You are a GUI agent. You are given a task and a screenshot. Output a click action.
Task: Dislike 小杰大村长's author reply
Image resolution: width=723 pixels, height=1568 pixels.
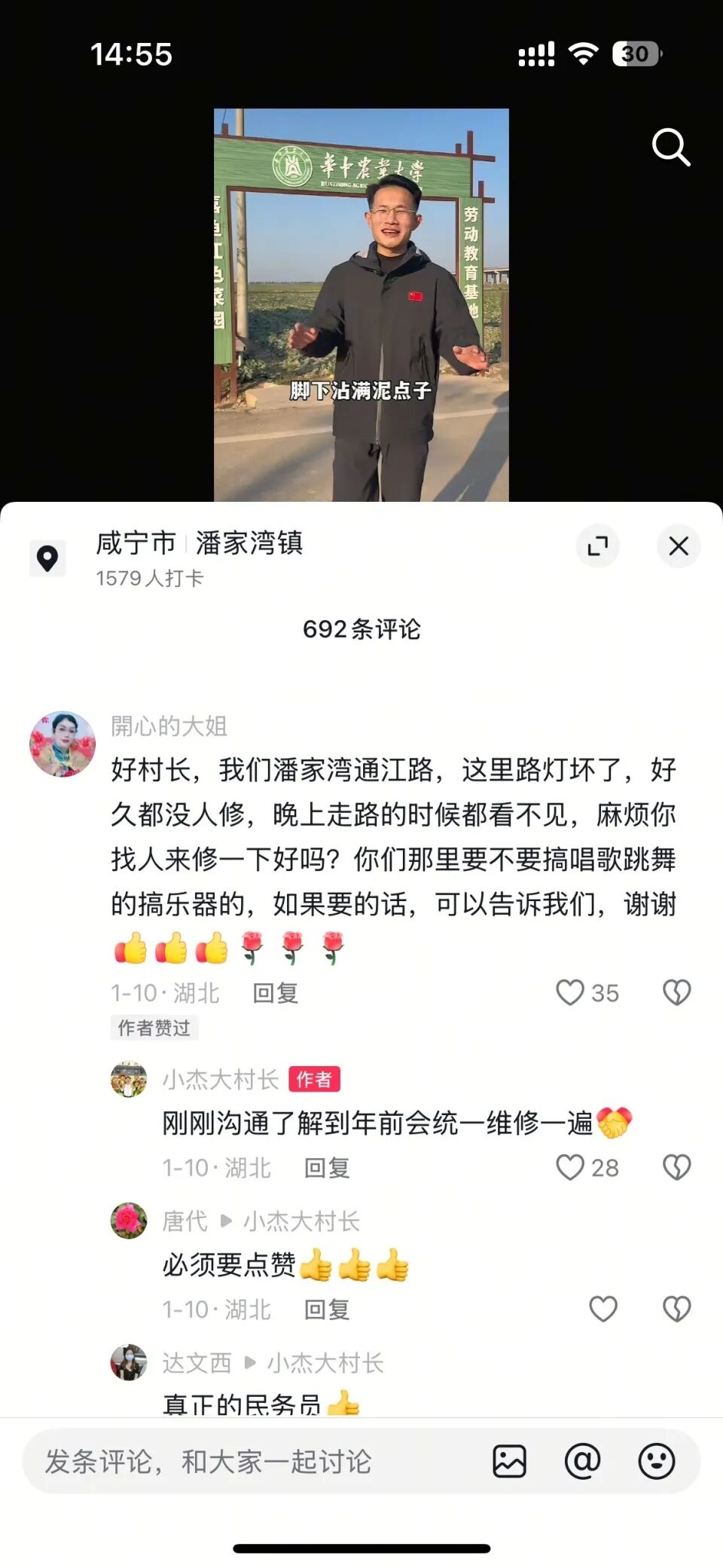point(676,1167)
